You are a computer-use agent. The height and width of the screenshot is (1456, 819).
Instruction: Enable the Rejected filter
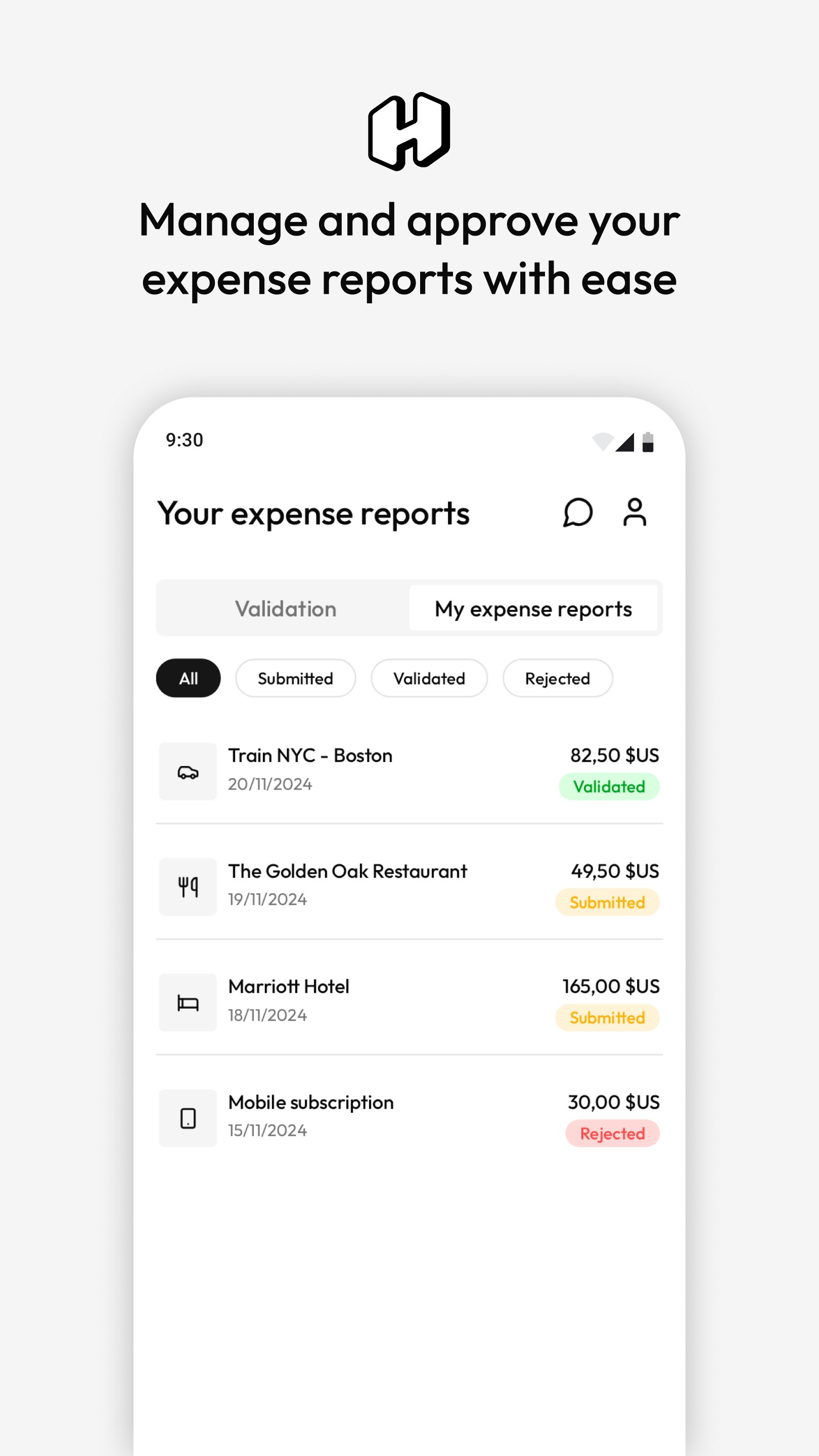(557, 678)
